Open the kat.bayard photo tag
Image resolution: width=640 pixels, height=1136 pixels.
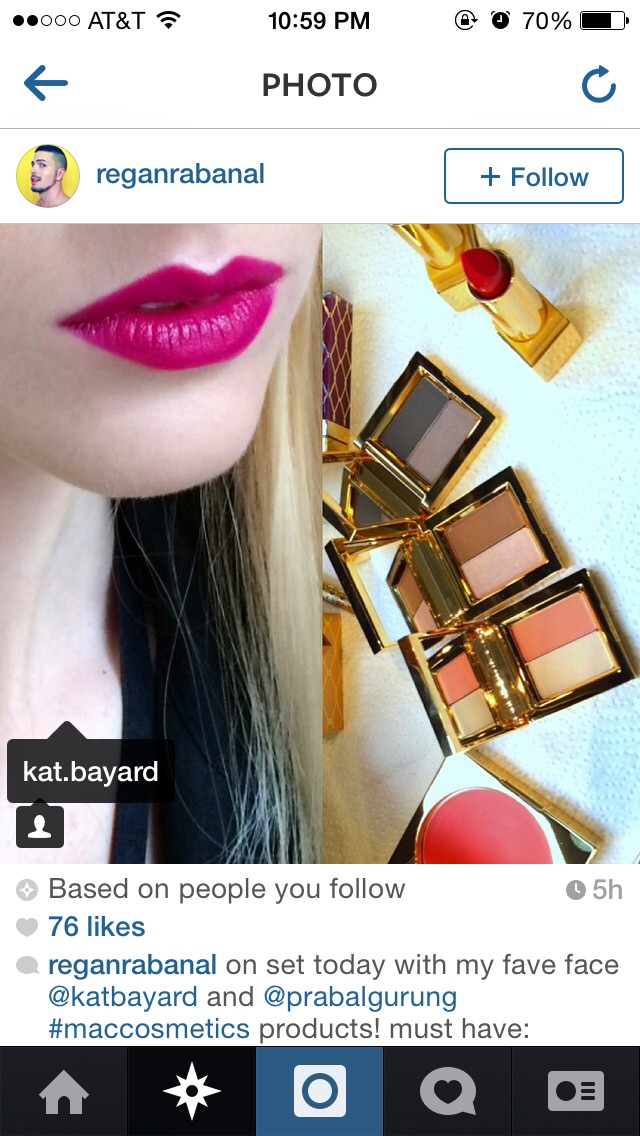point(91,771)
